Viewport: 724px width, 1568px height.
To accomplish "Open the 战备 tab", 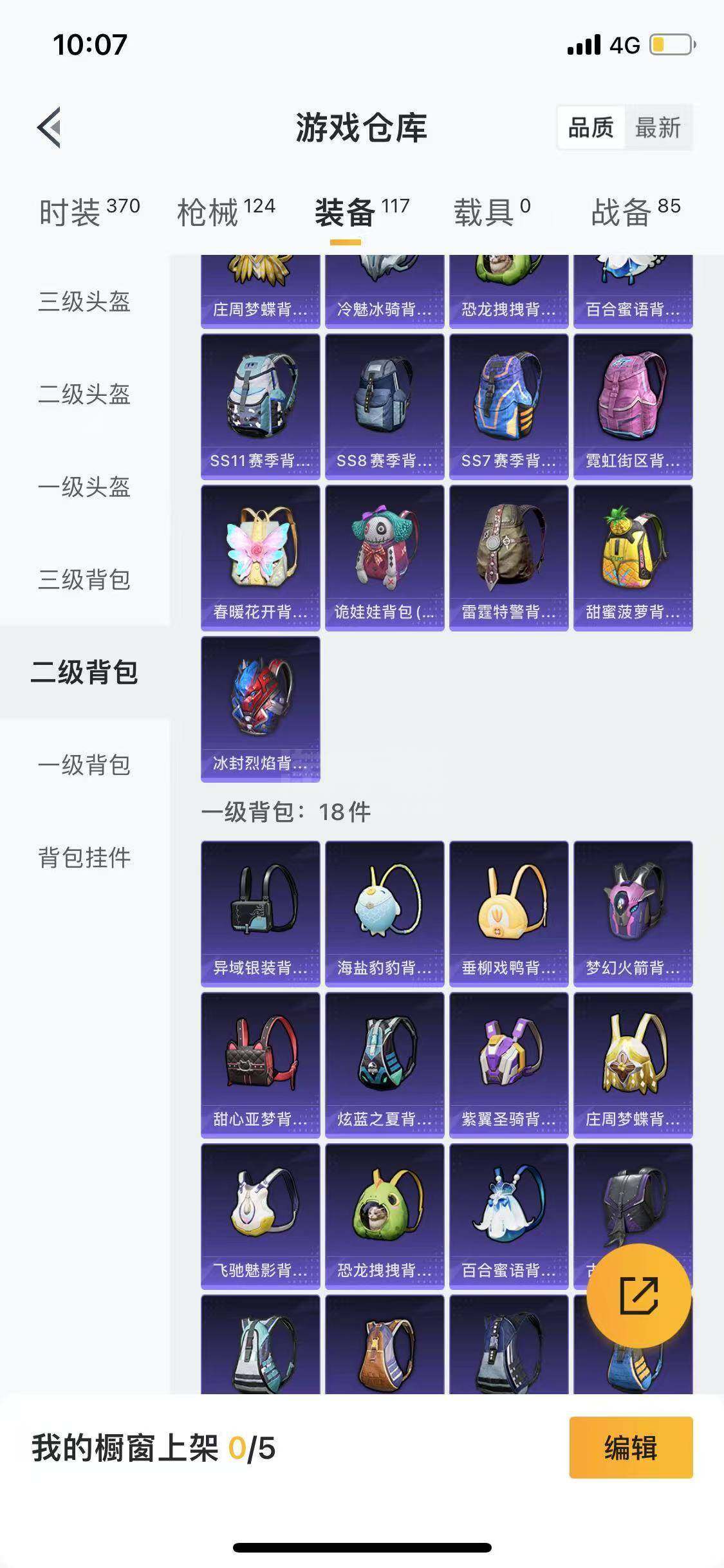I will (x=635, y=211).
